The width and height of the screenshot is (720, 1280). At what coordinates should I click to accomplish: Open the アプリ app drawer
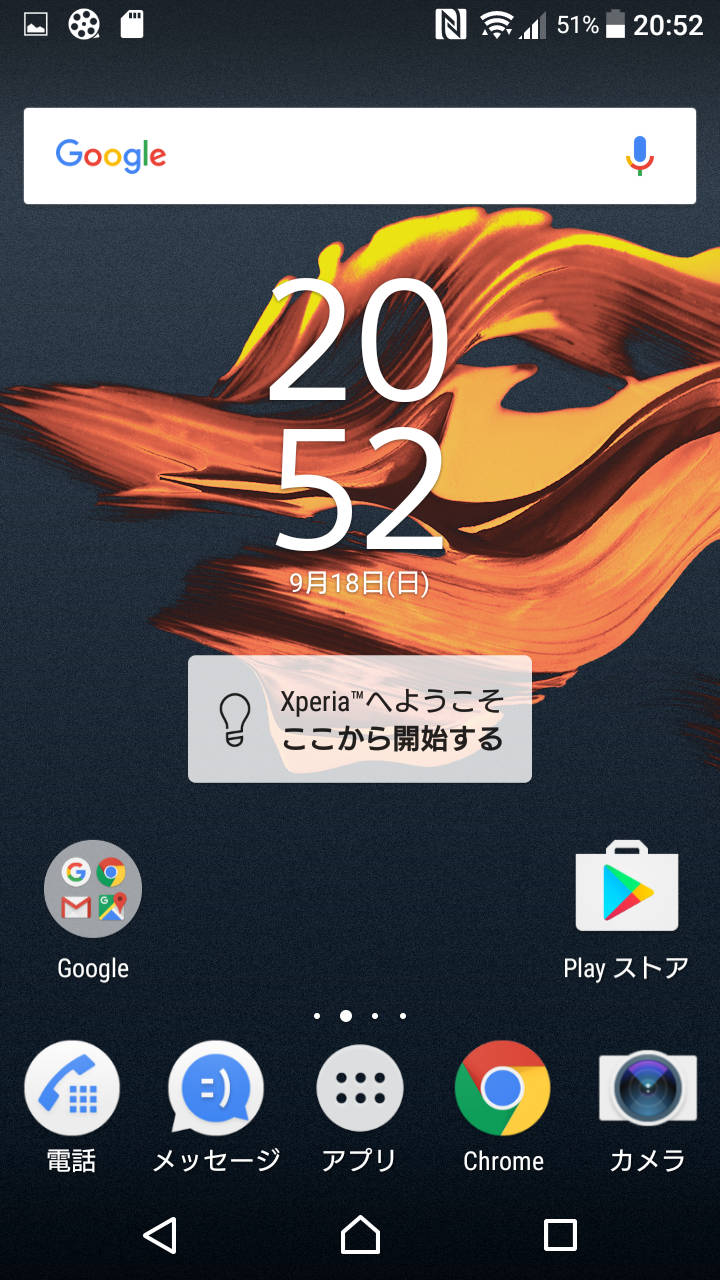(360, 1089)
